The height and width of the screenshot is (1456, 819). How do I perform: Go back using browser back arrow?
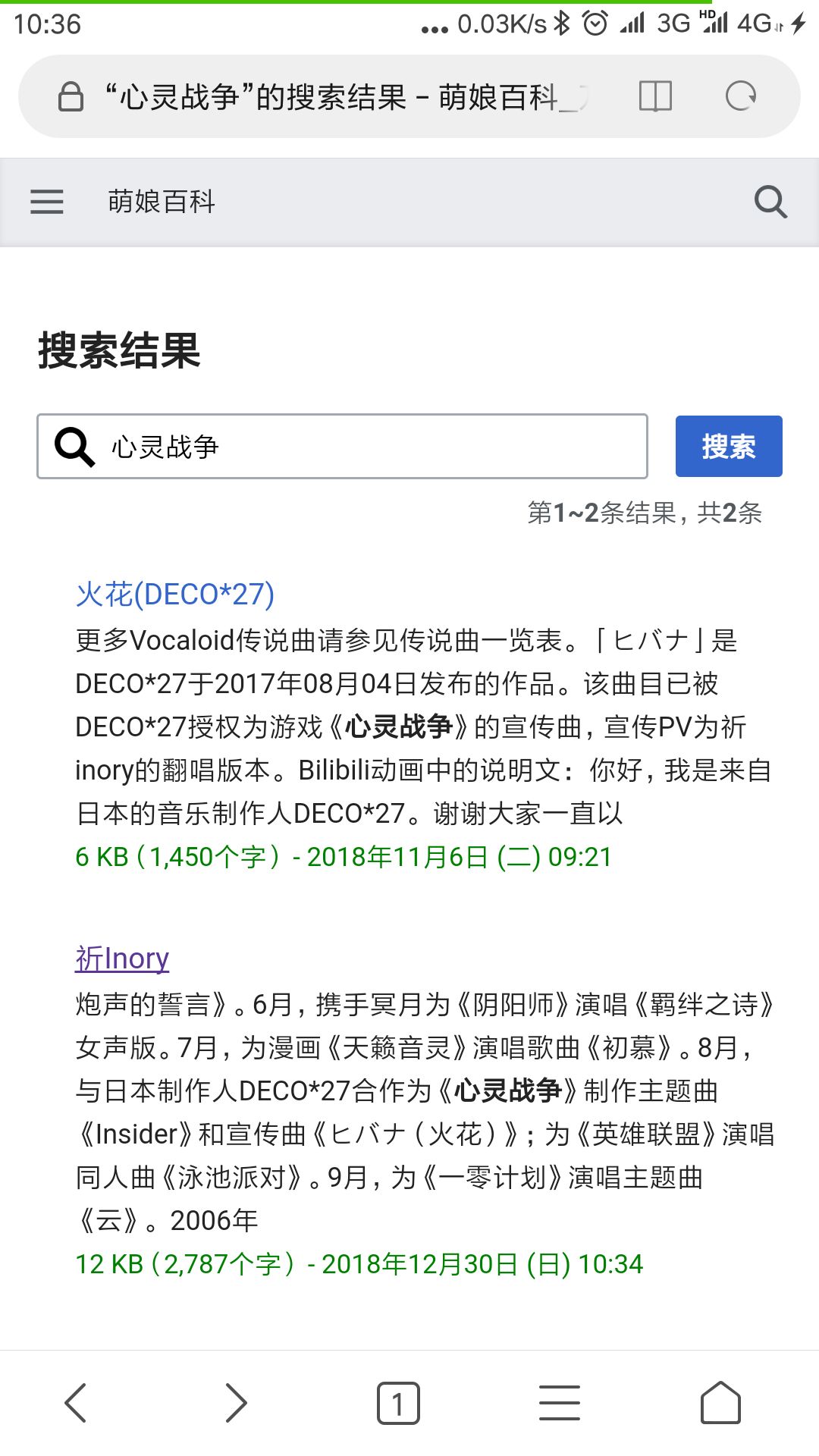tap(76, 1403)
